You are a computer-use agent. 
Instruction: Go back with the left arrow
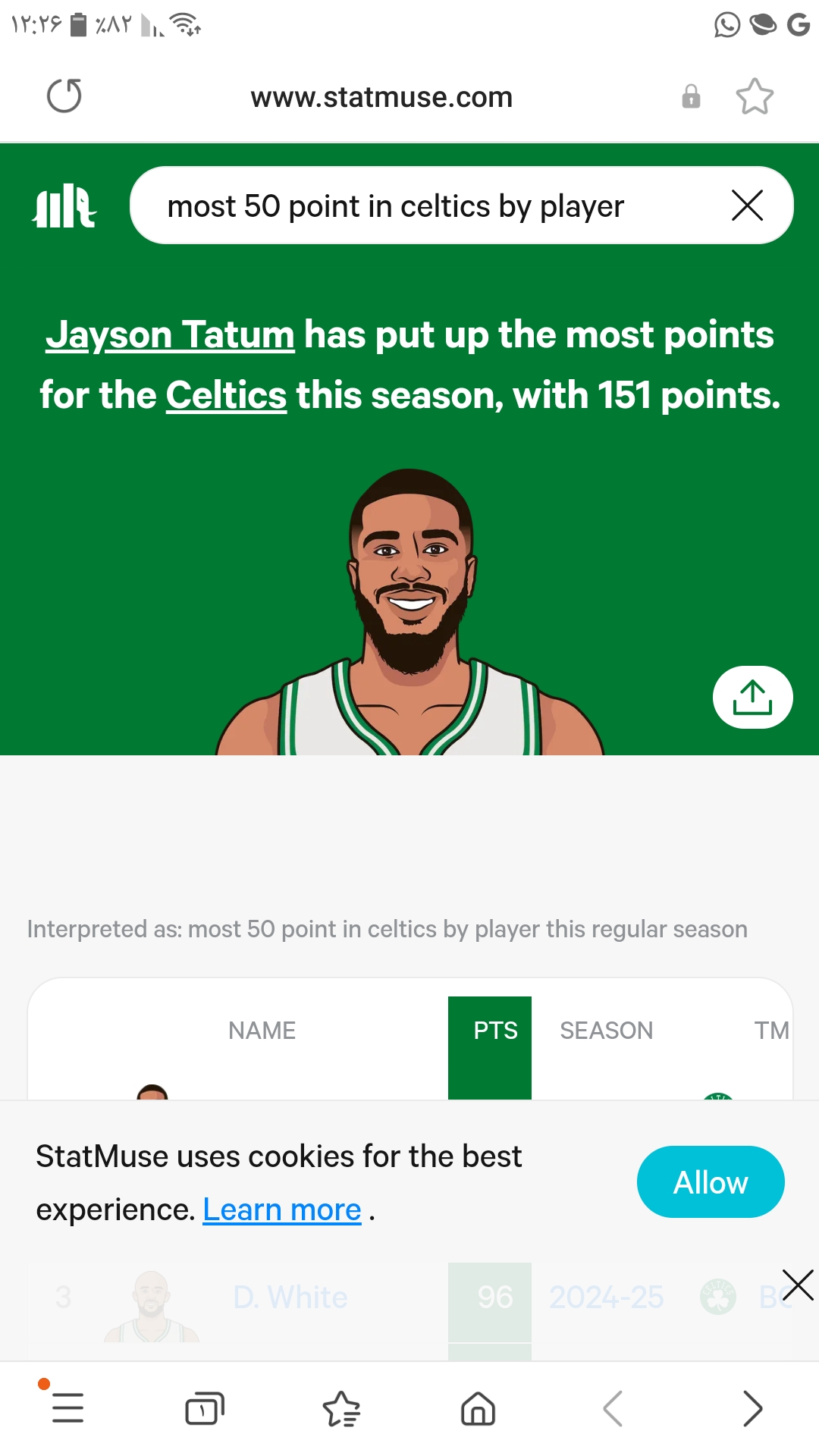coord(613,1409)
